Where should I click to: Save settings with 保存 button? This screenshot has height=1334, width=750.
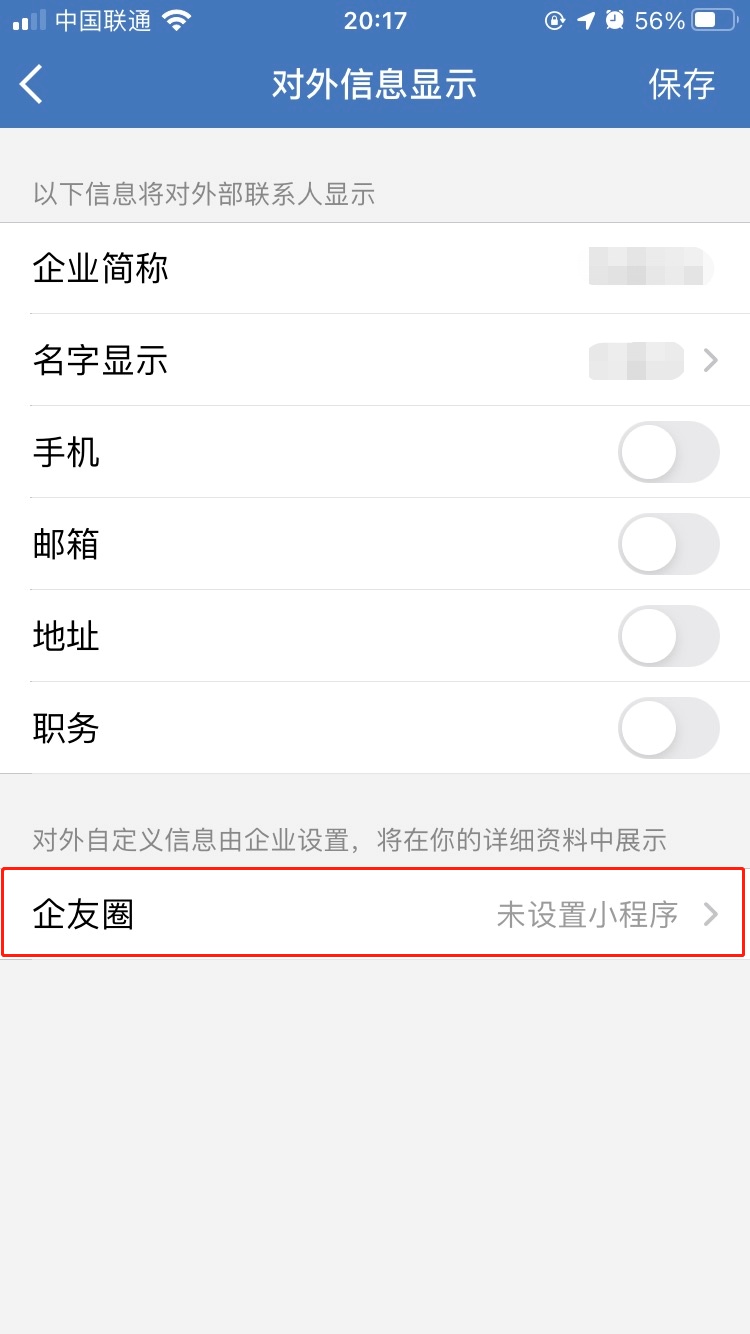(681, 84)
